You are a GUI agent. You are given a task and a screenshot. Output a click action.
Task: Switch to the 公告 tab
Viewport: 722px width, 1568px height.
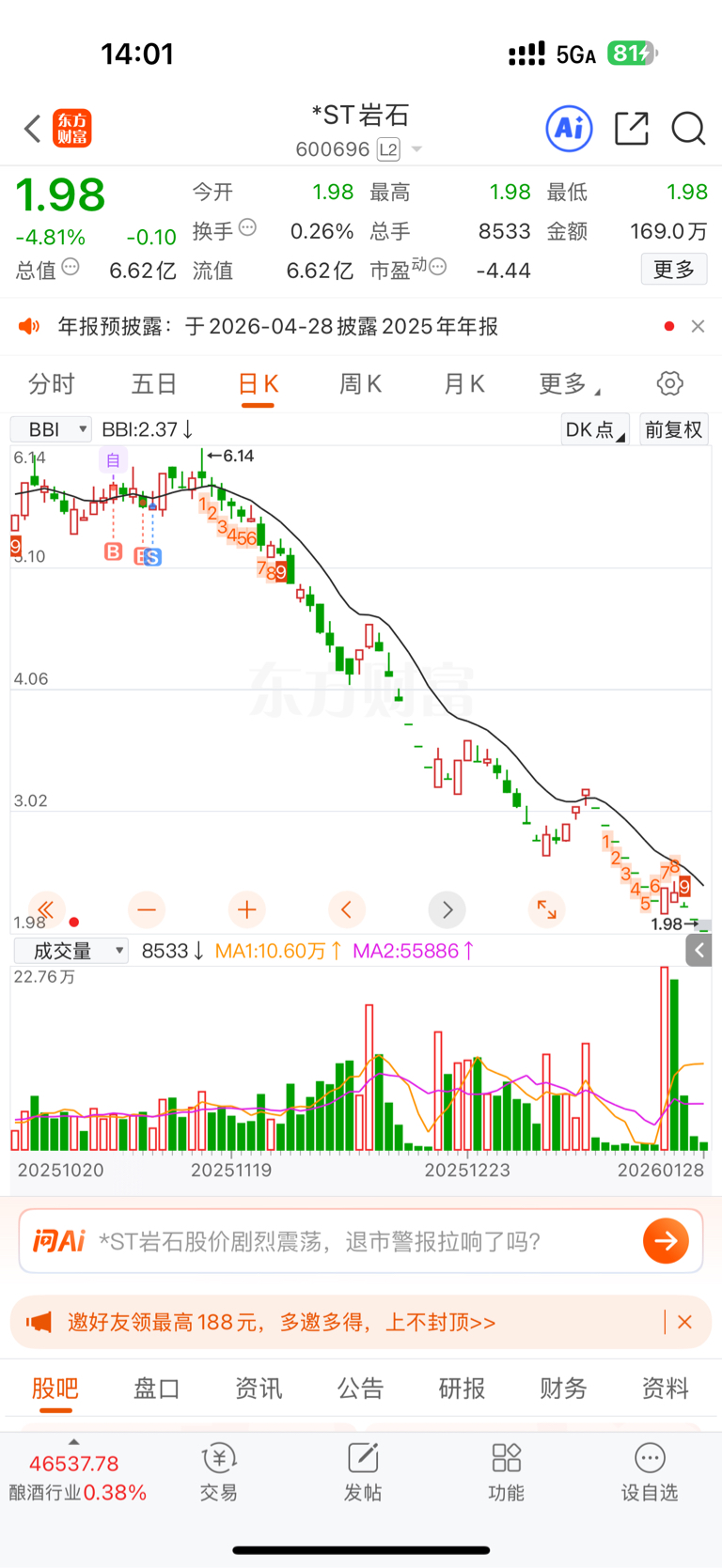[x=360, y=1388]
